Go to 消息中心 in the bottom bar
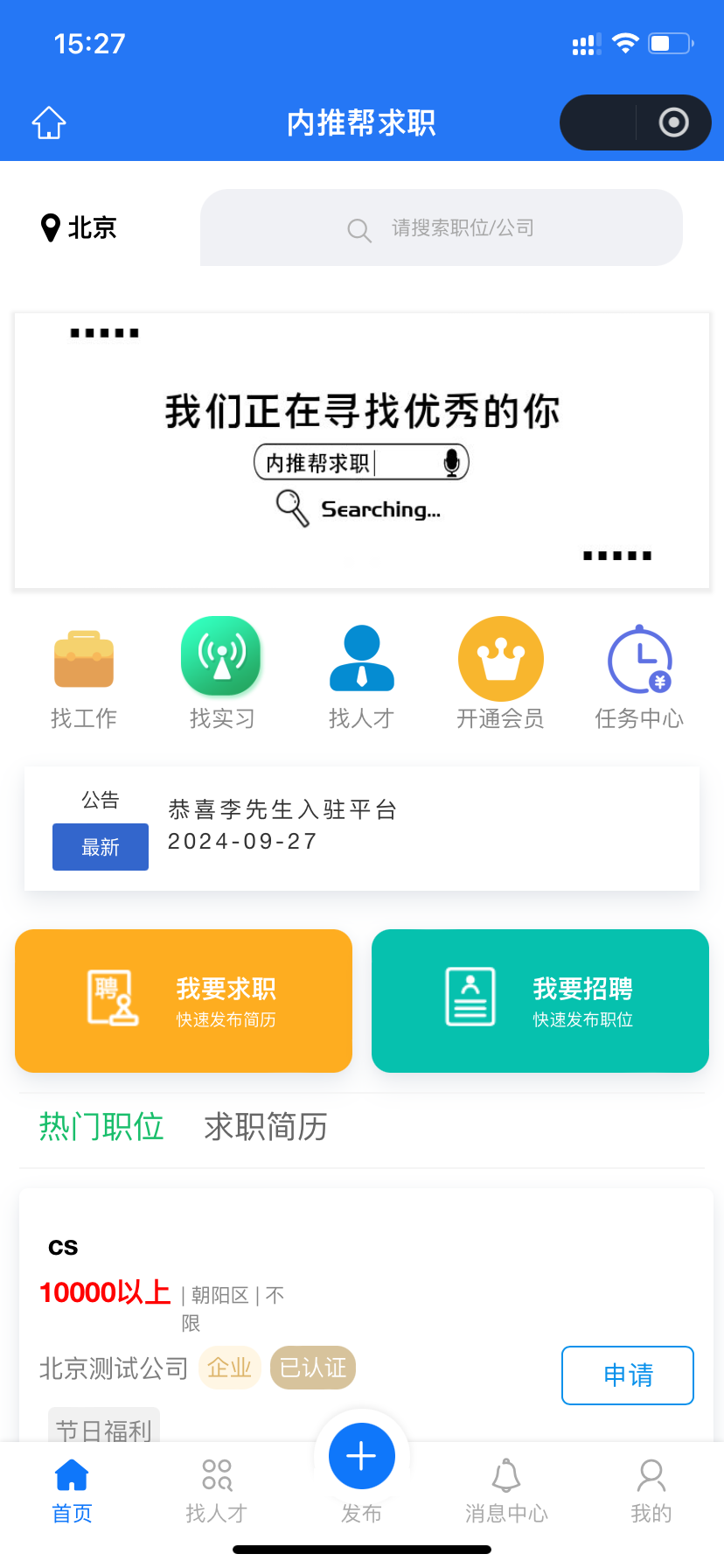The image size is (724, 1568). (x=506, y=1490)
